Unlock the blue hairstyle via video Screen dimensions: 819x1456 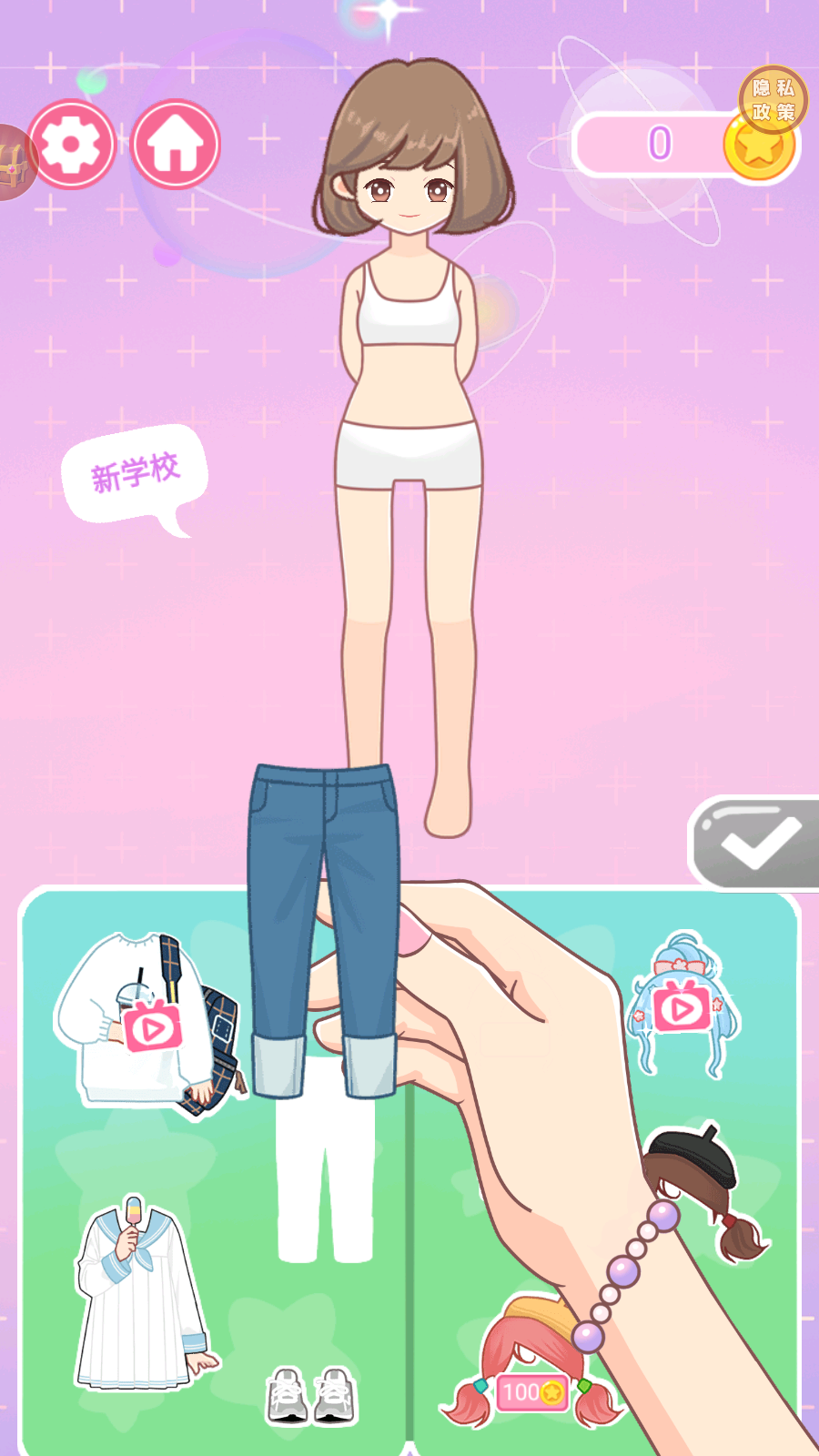click(x=682, y=1006)
